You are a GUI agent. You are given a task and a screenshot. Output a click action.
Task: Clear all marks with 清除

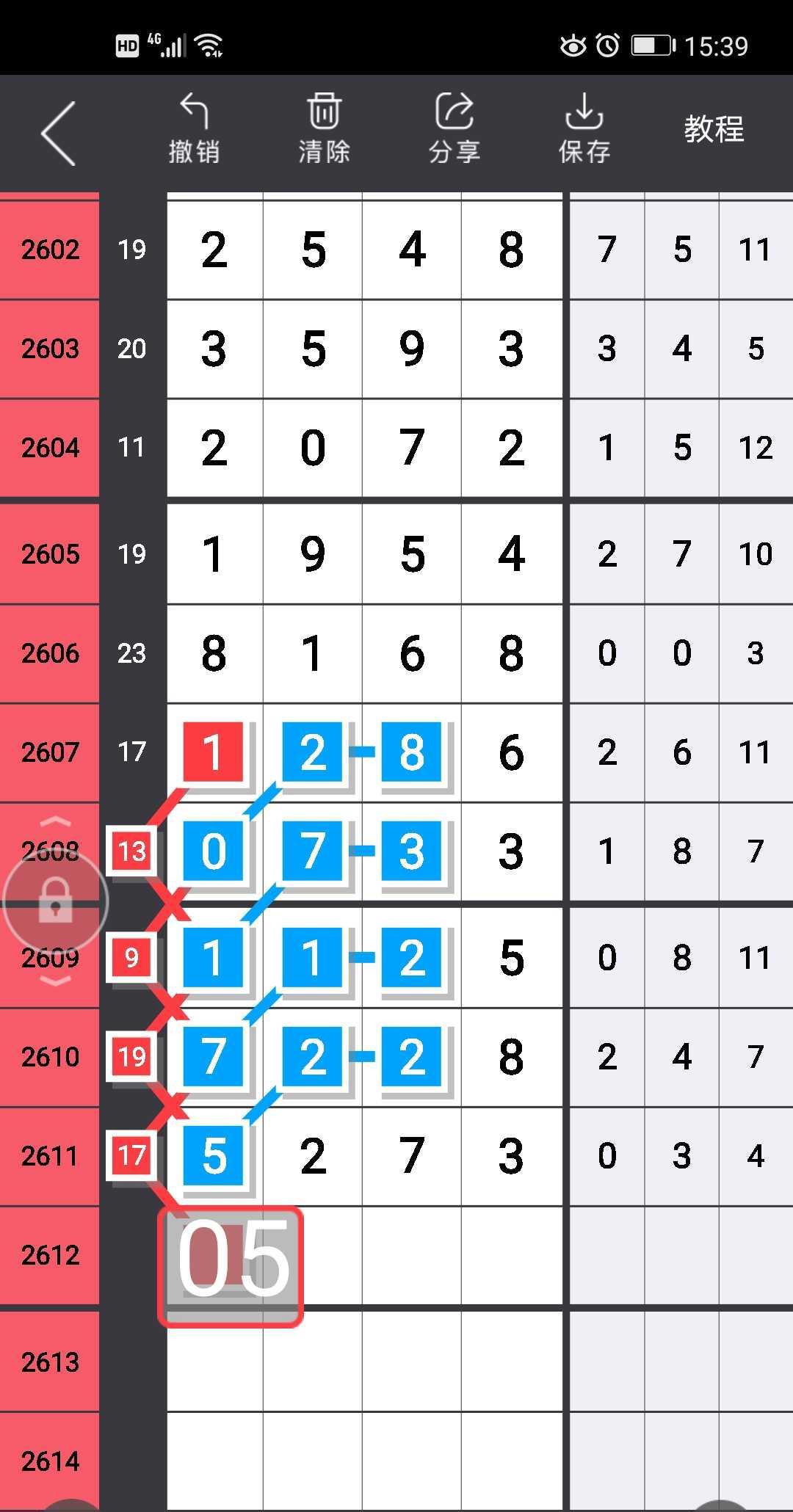click(324, 129)
